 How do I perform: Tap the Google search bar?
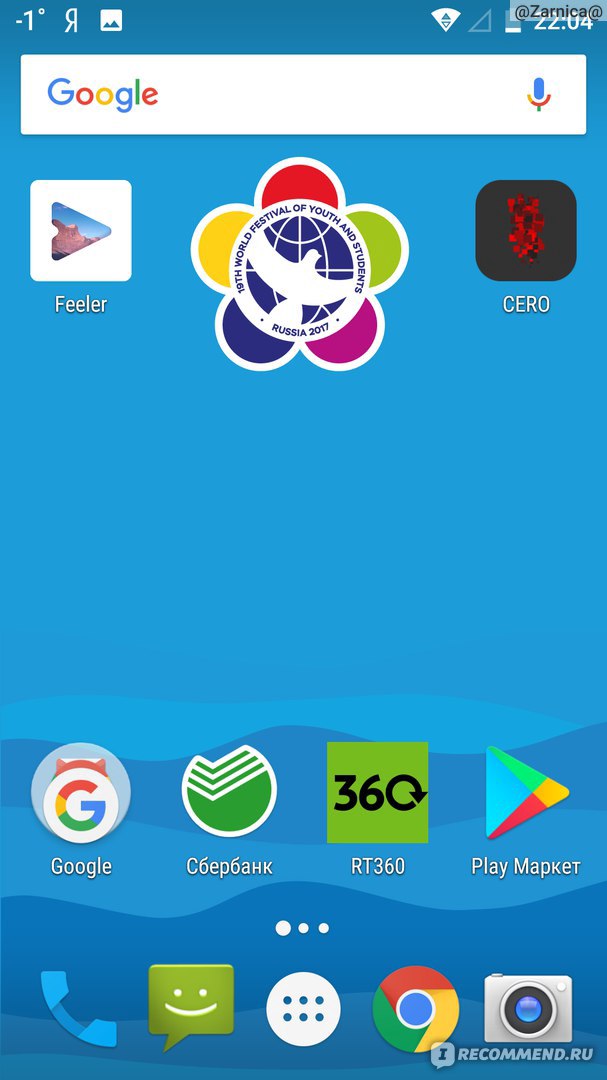(x=303, y=94)
